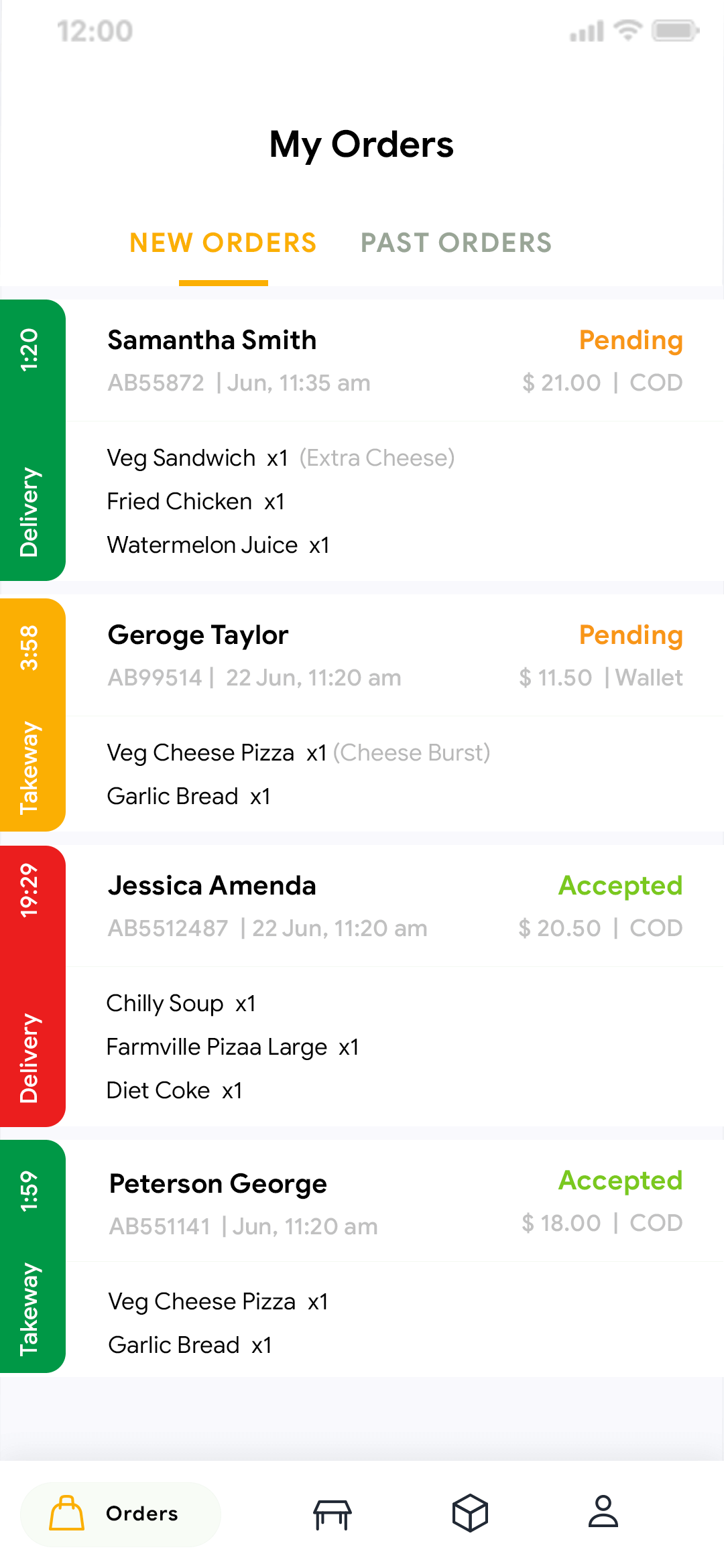The image size is (724, 1568).
Task: Click Accepted status on Jessica Amenda's order
Action: (620, 886)
